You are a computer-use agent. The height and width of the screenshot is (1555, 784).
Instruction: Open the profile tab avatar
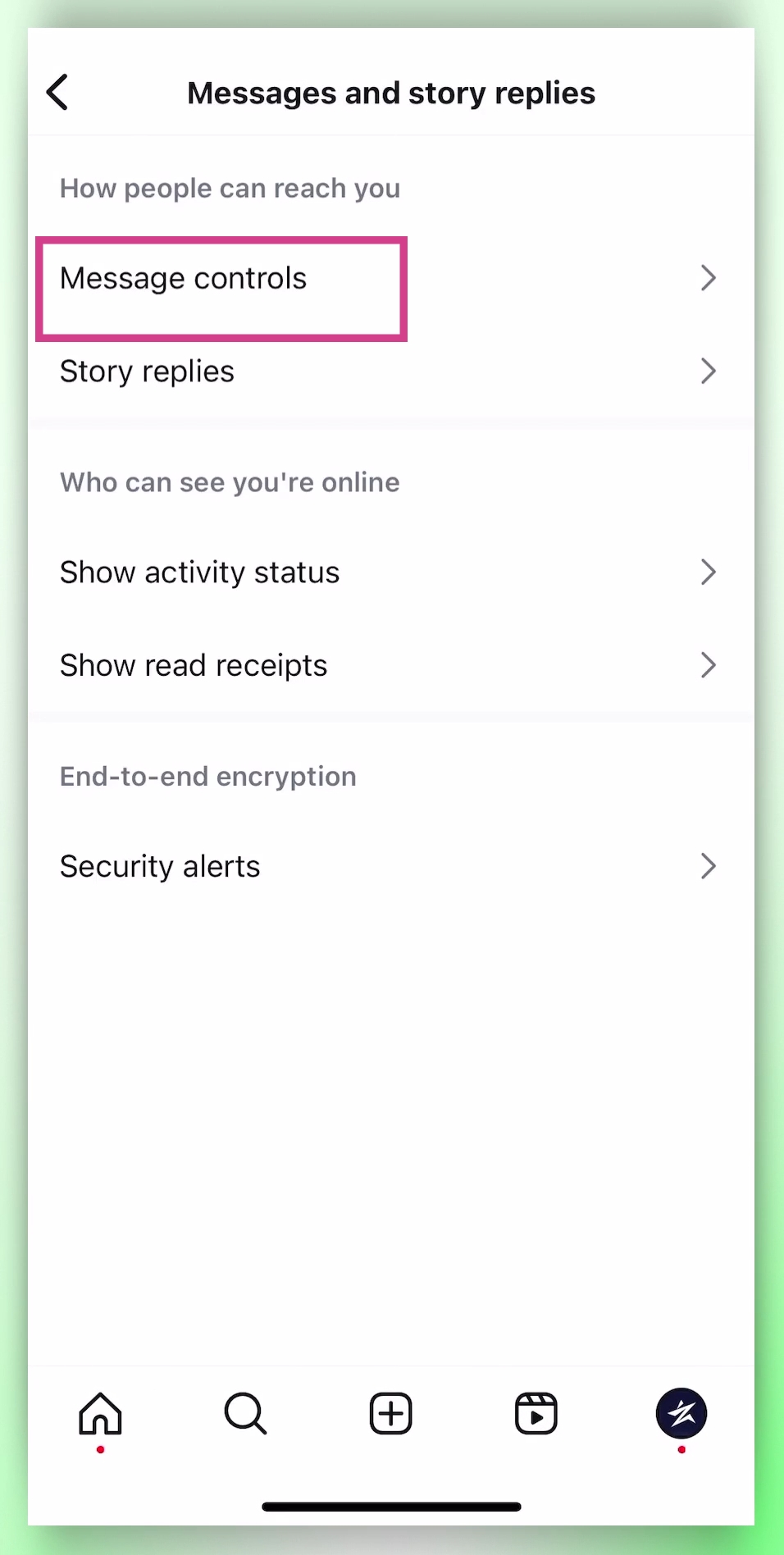point(681,1413)
